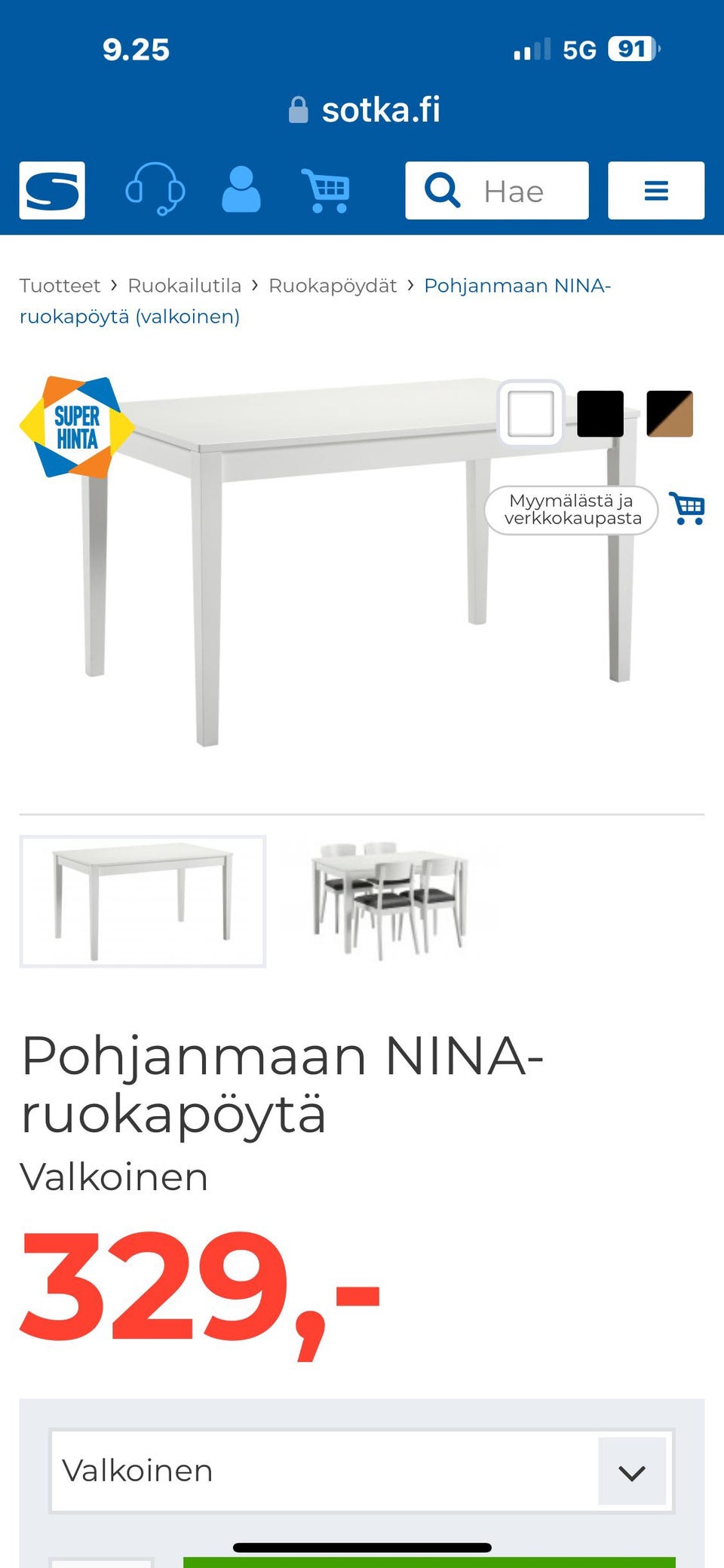The width and height of the screenshot is (724, 1568).
Task: Go to Tuotteet breadcrumb
Action: [60, 286]
